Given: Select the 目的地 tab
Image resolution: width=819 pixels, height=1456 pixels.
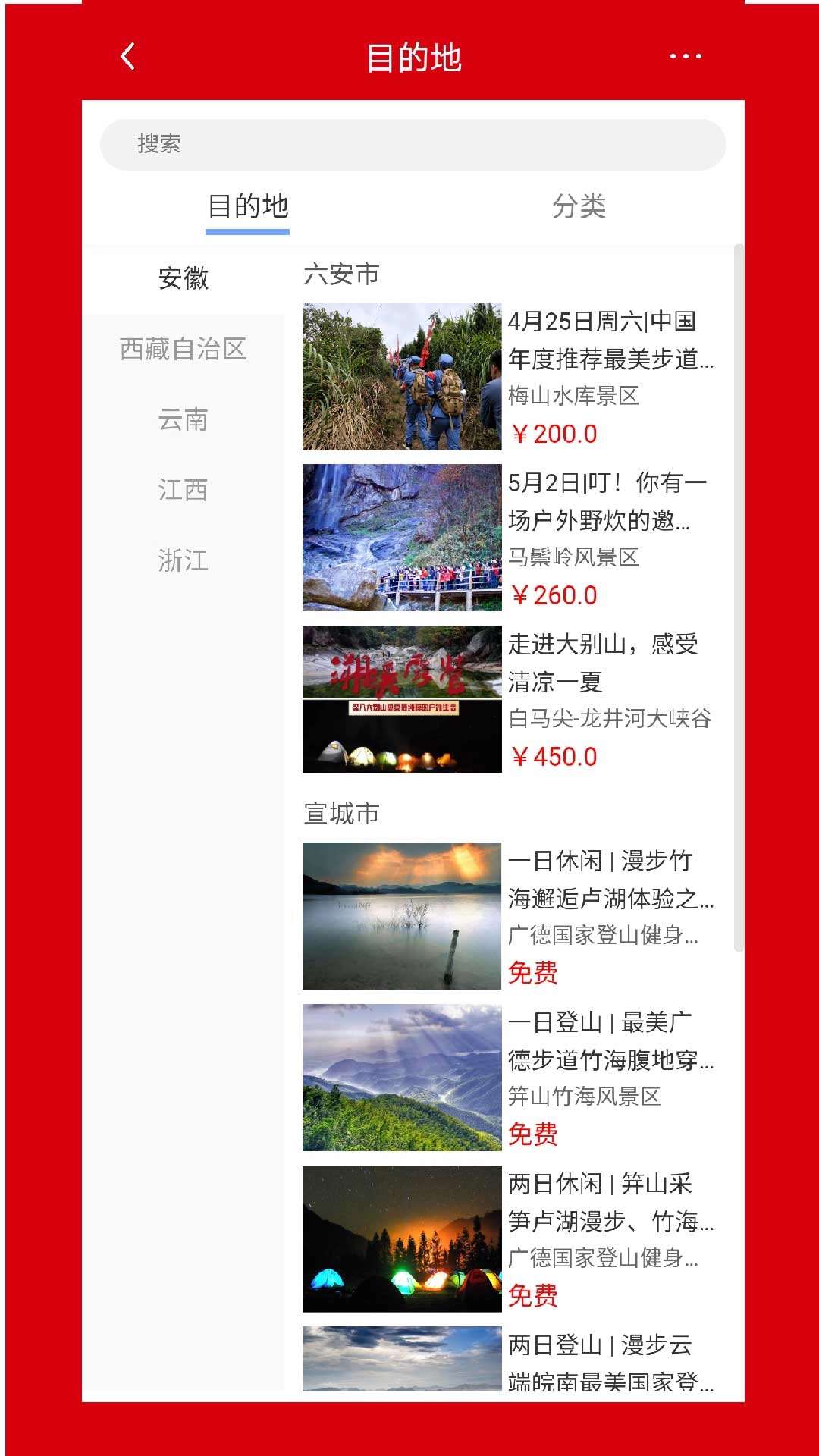Looking at the screenshot, I should click(x=248, y=206).
